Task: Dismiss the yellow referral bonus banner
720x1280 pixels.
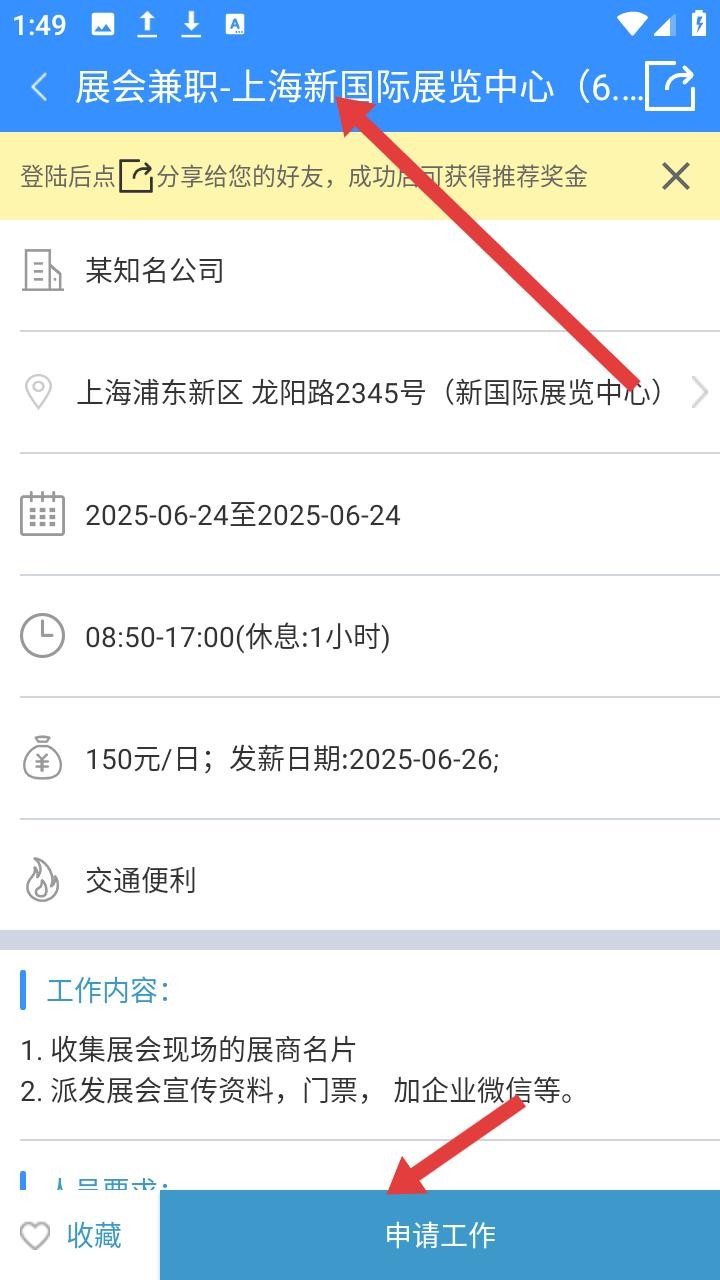Action: click(x=676, y=177)
